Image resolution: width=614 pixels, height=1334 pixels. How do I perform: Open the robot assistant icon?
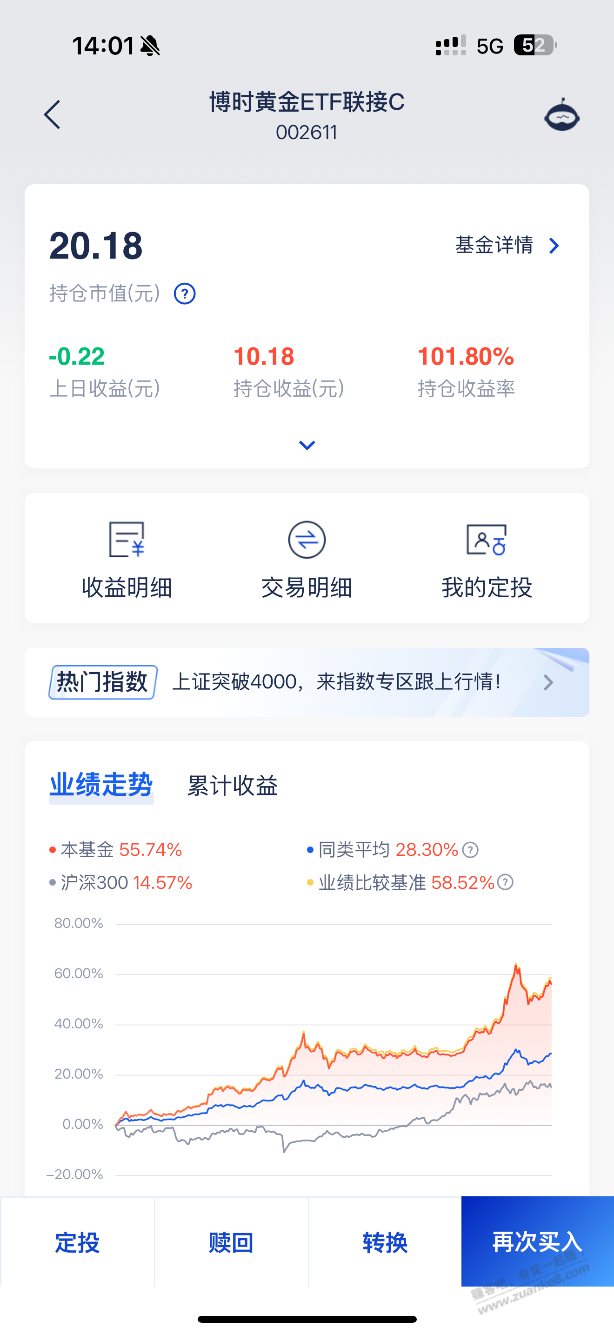(562, 116)
